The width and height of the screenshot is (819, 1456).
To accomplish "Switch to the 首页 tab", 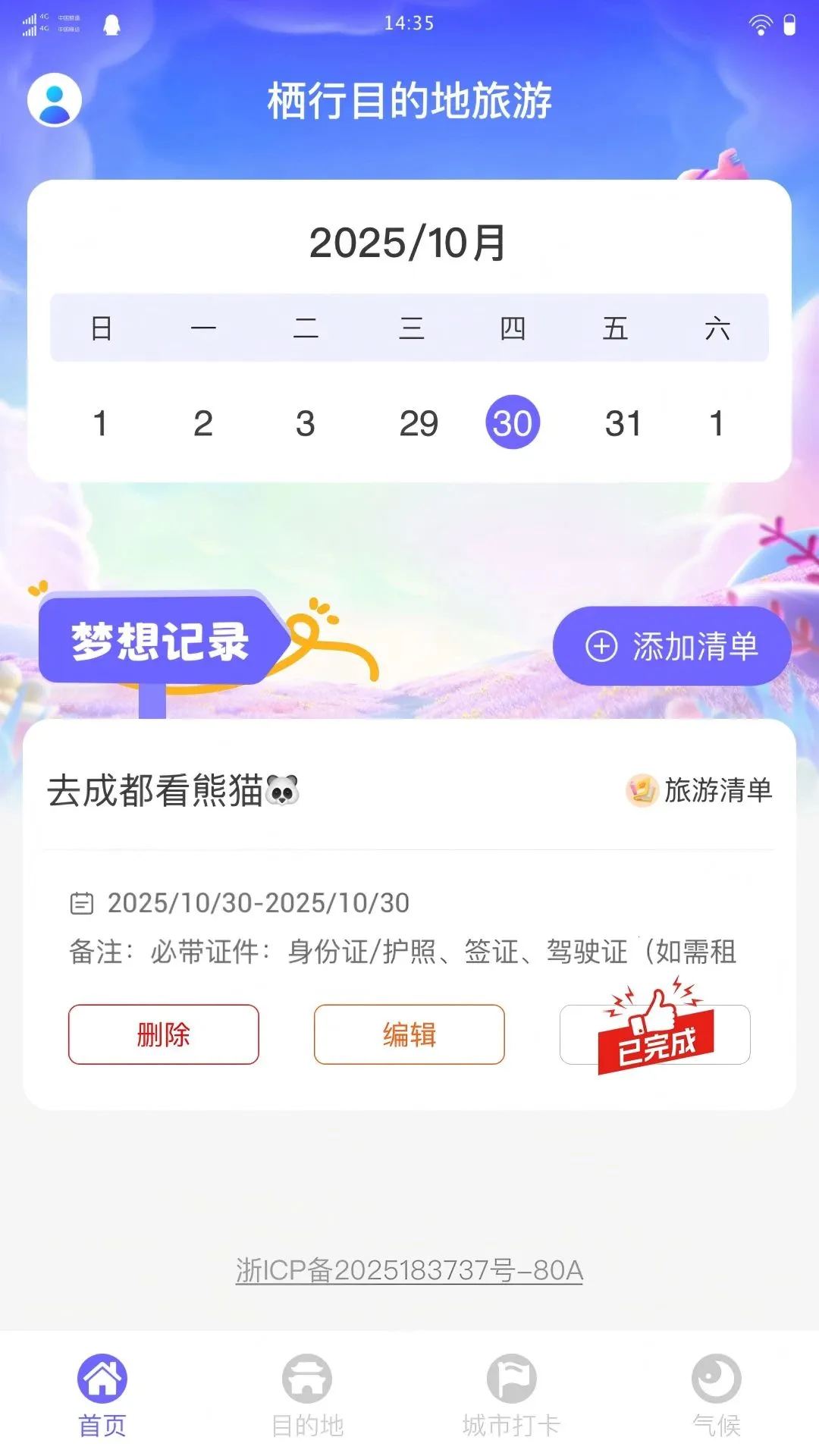I will [x=102, y=1395].
